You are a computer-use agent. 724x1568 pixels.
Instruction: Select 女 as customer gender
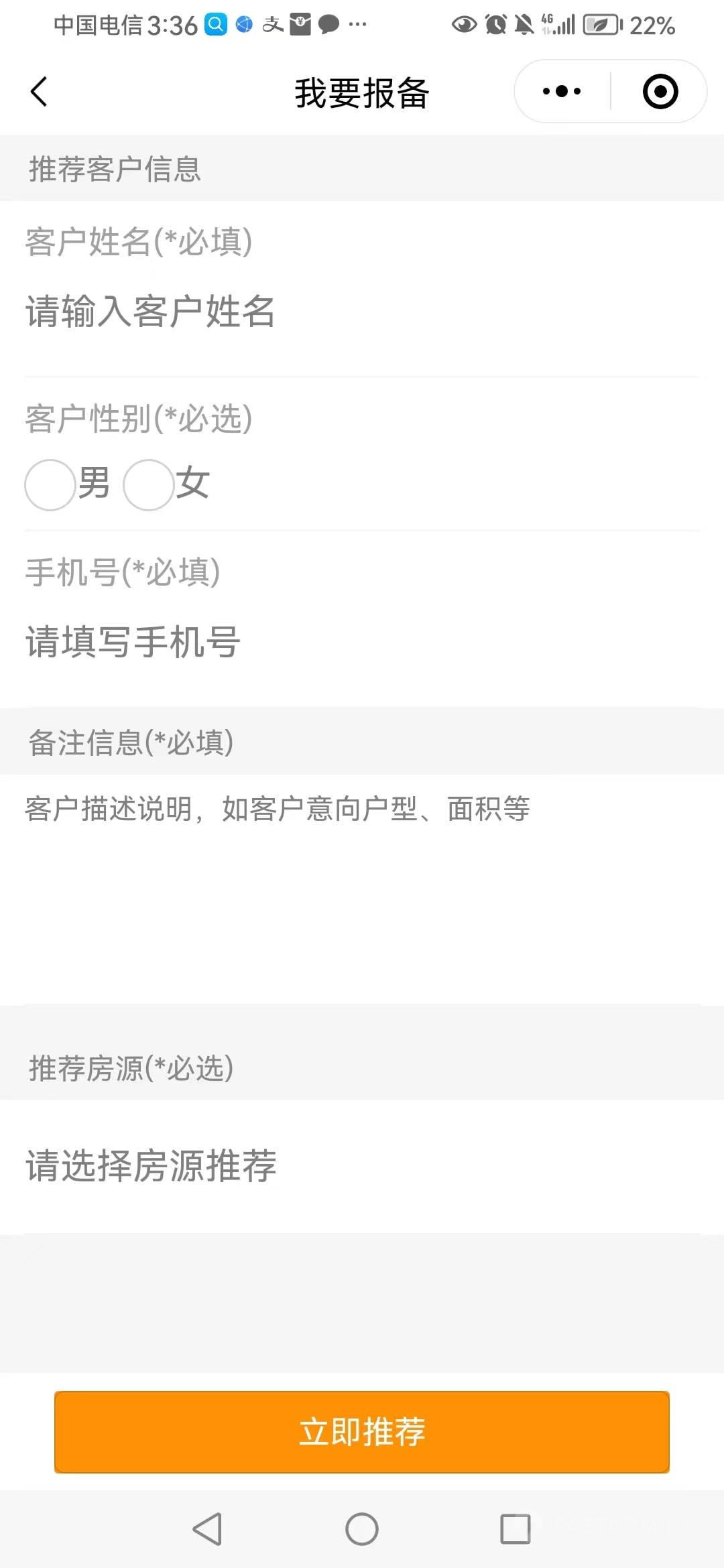point(149,484)
